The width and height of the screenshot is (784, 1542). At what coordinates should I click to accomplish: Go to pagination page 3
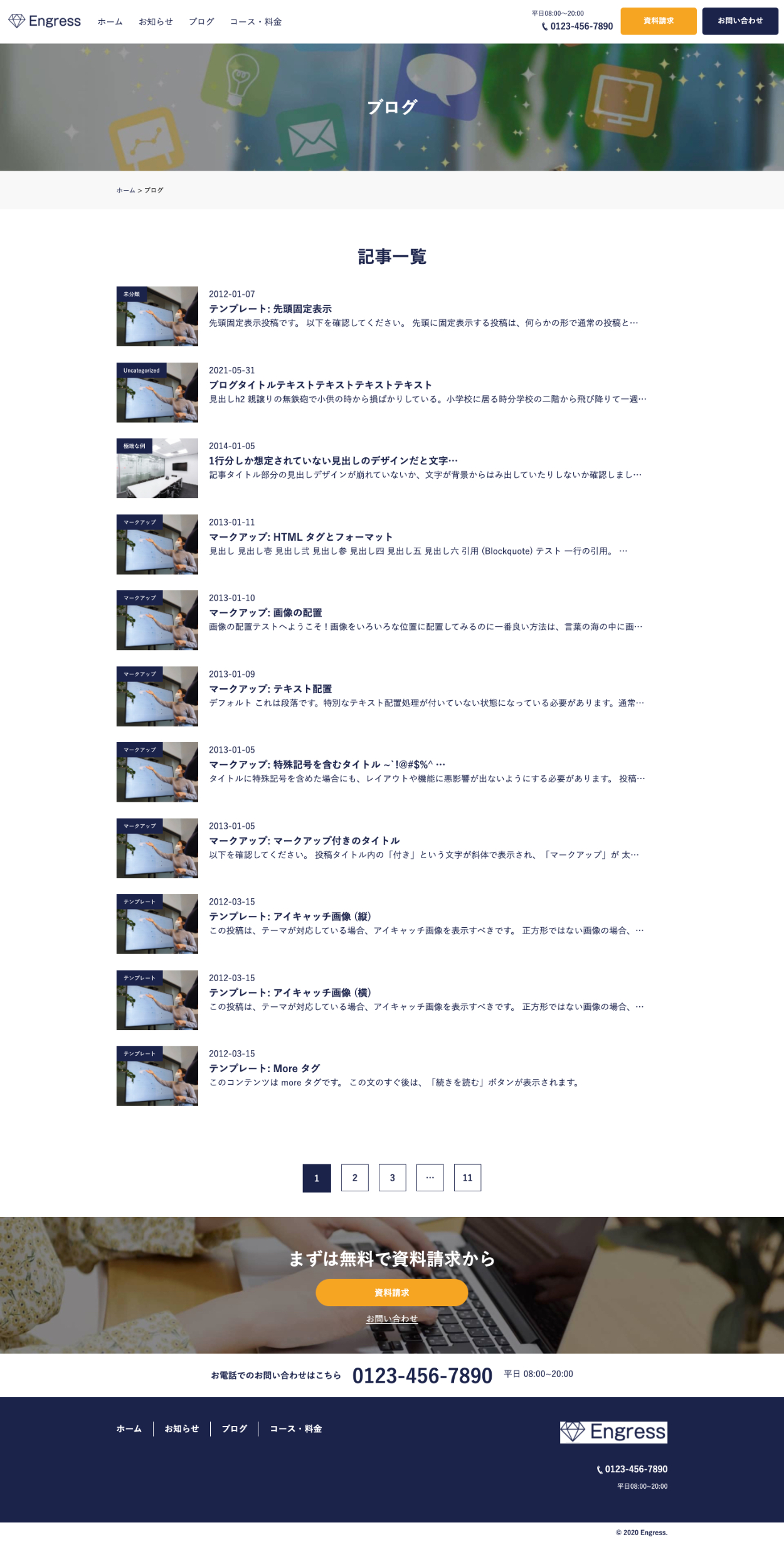392,1178
